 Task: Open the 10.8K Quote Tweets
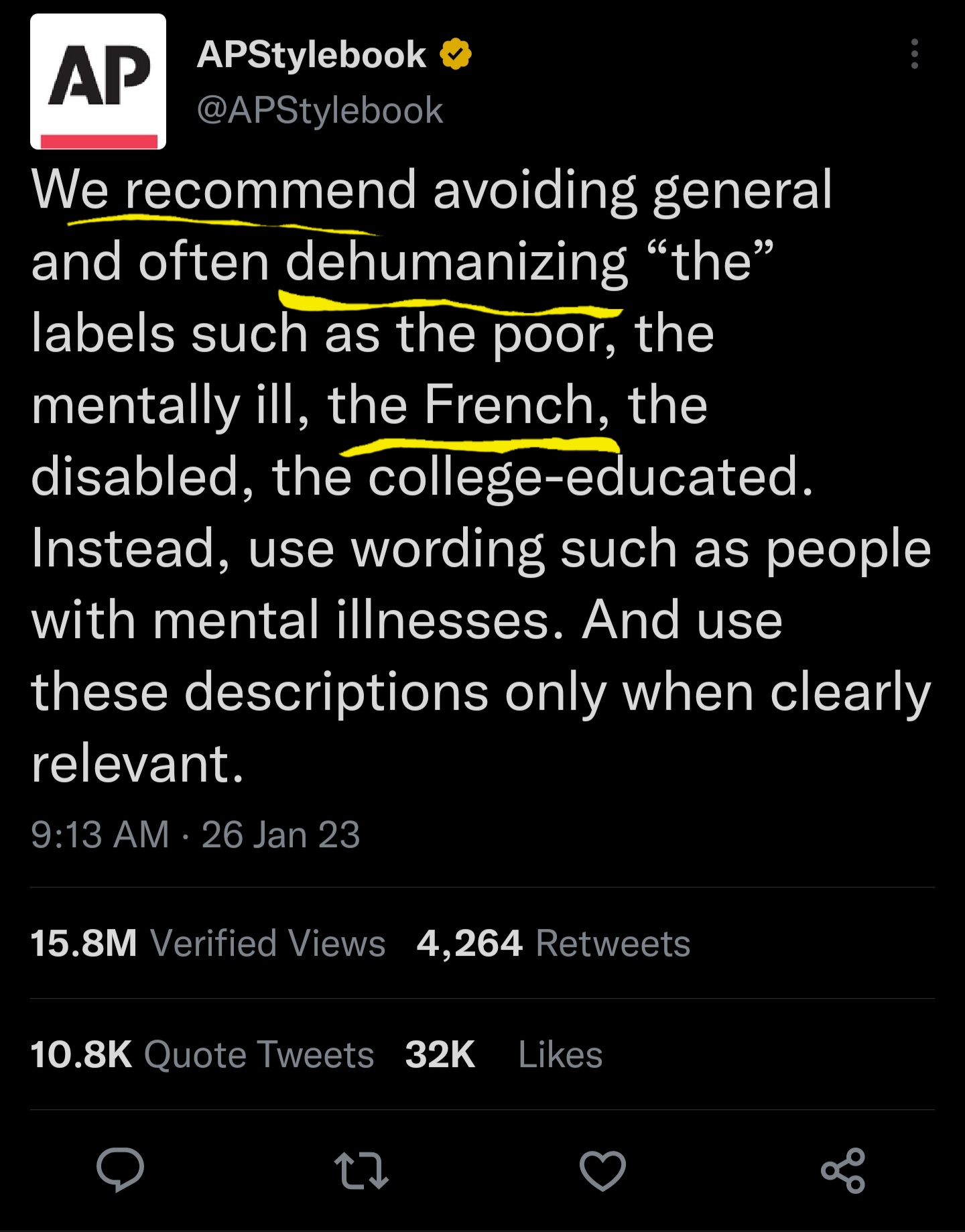pyautogui.click(x=202, y=1054)
